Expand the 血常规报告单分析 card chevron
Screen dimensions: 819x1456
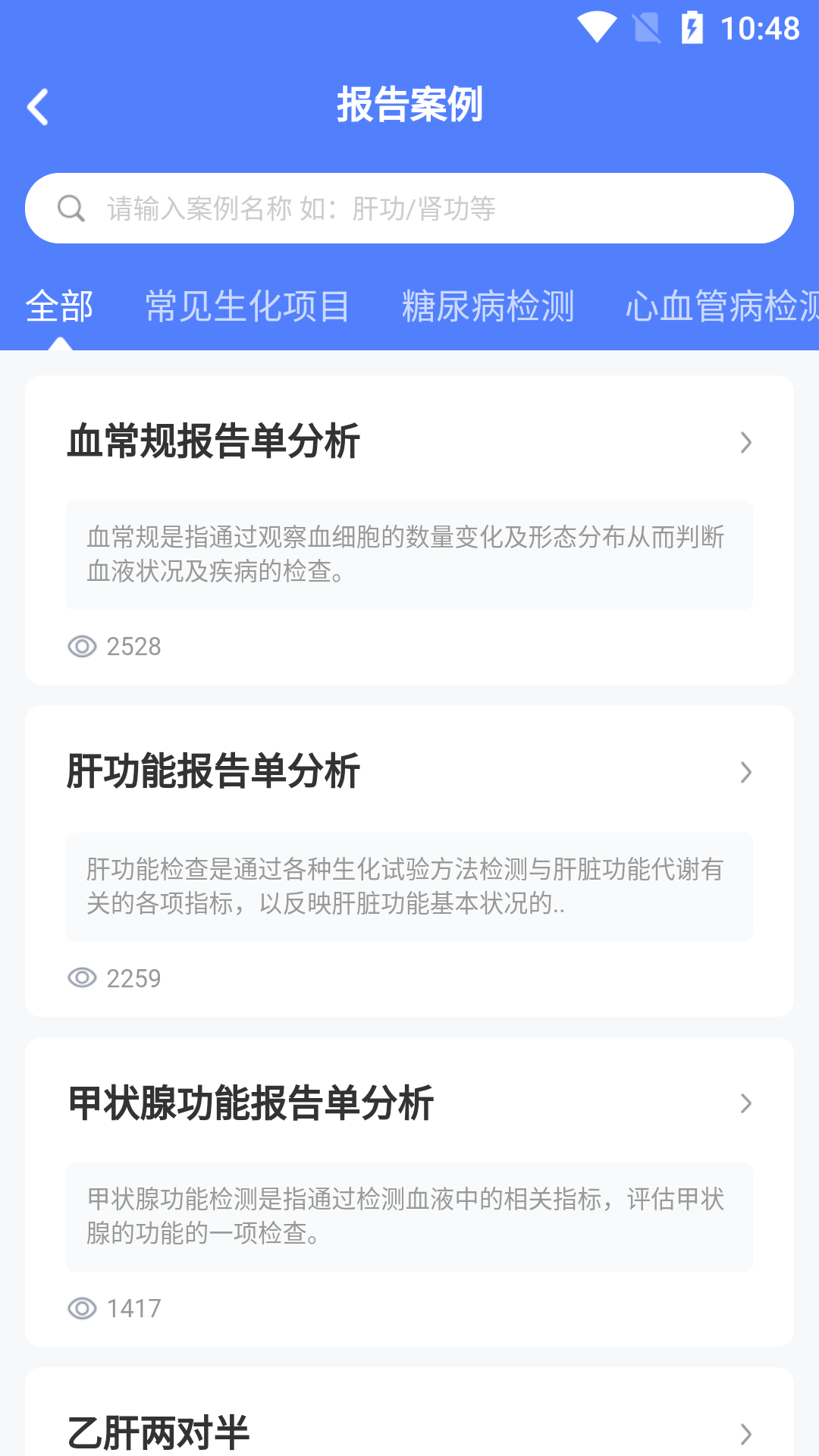click(x=747, y=441)
